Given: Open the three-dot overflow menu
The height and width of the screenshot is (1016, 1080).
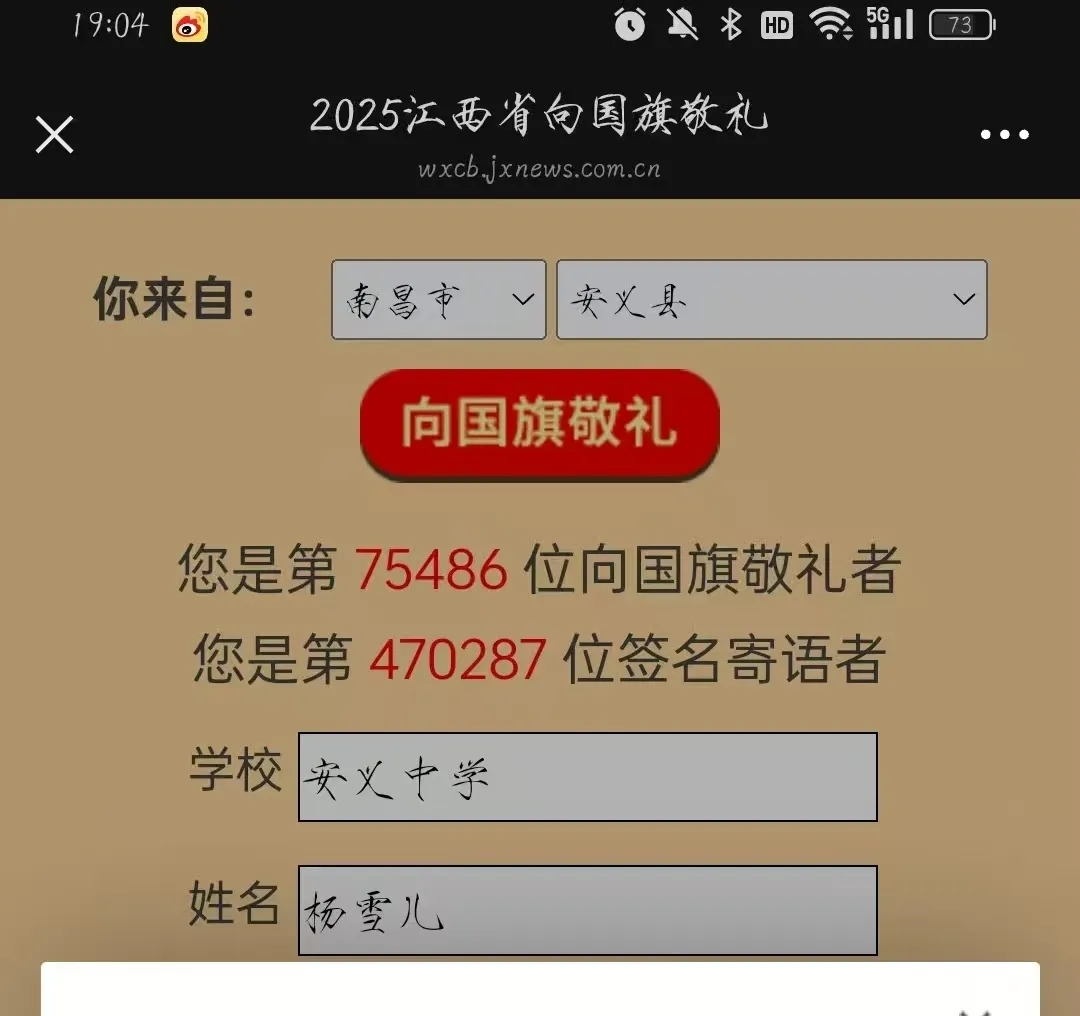Looking at the screenshot, I should (x=1004, y=135).
